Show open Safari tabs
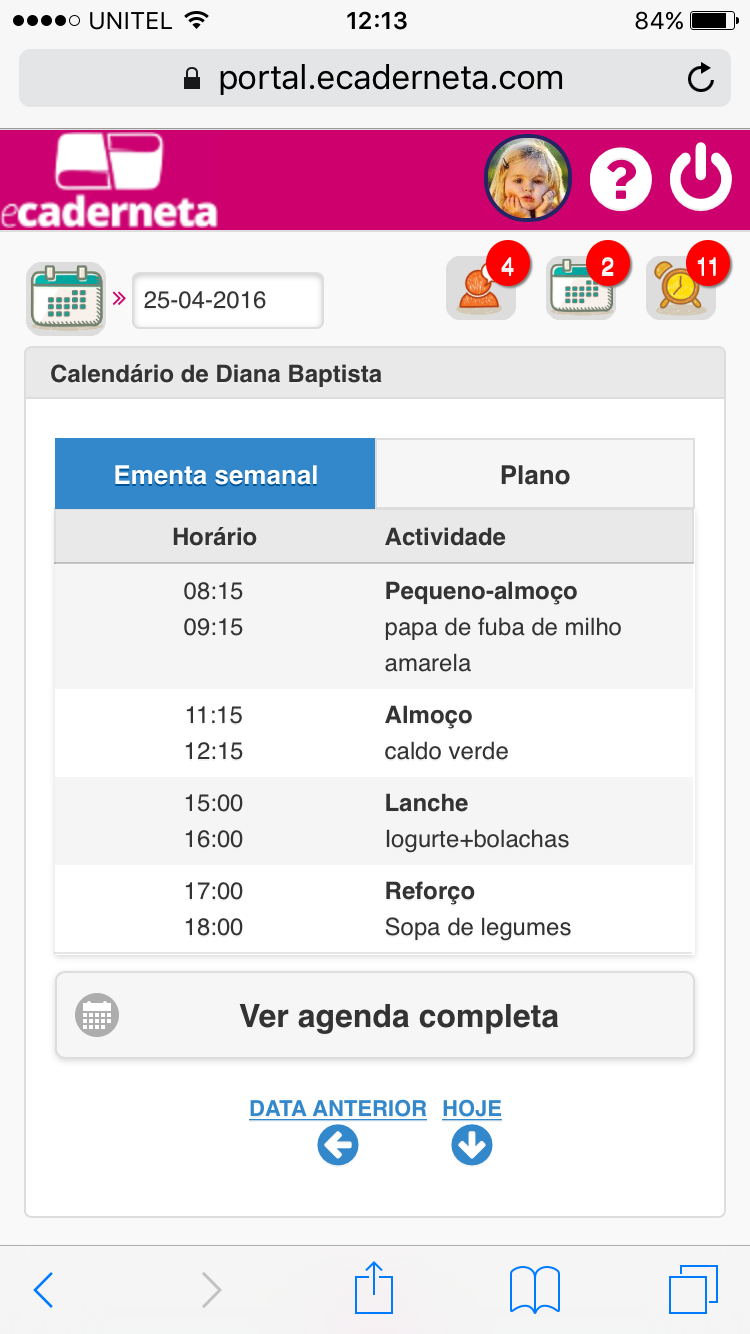Image resolution: width=750 pixels, height=1334 pixels. tap(694, 1289)
